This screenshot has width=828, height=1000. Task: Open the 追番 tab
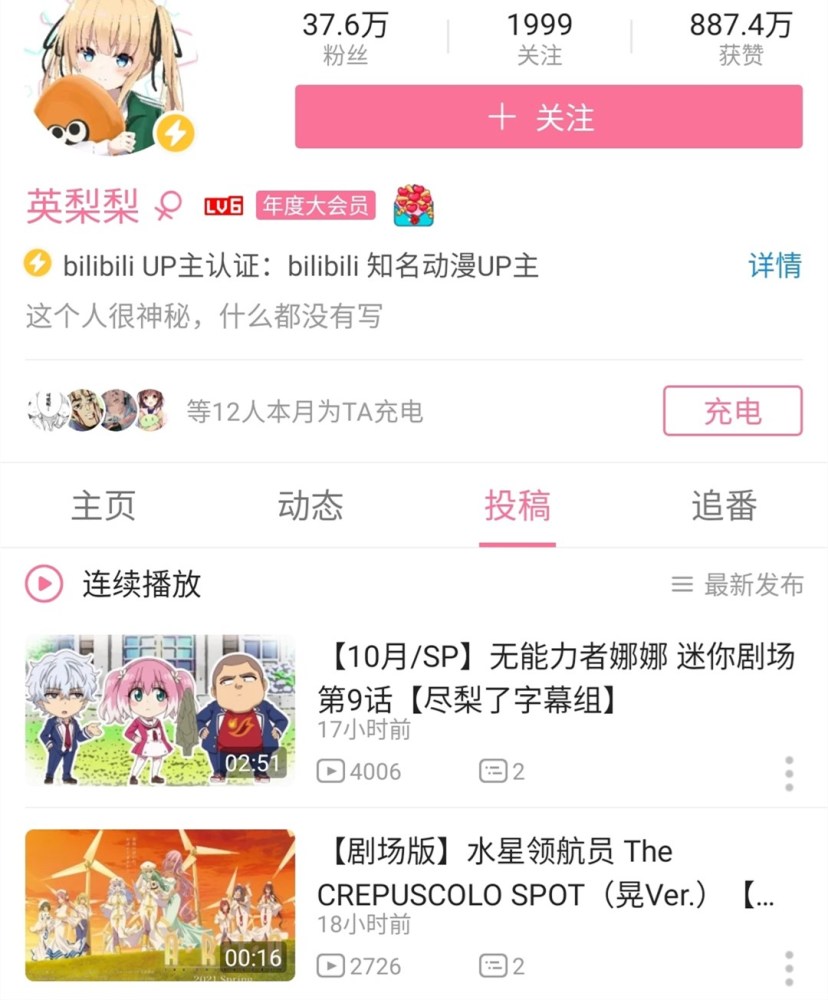click(723, 507)
